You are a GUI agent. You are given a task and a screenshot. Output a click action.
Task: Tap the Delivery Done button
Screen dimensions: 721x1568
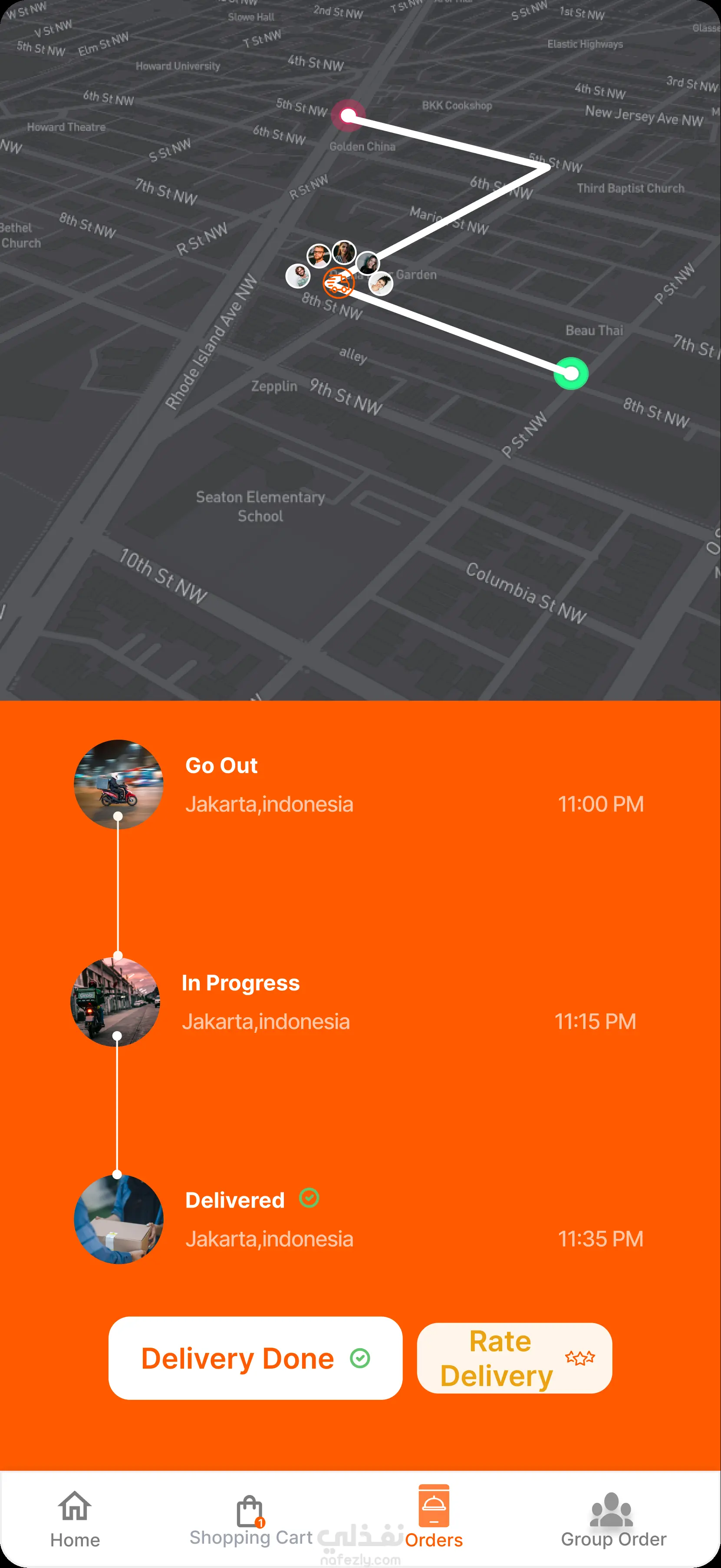click(255, 1358)
